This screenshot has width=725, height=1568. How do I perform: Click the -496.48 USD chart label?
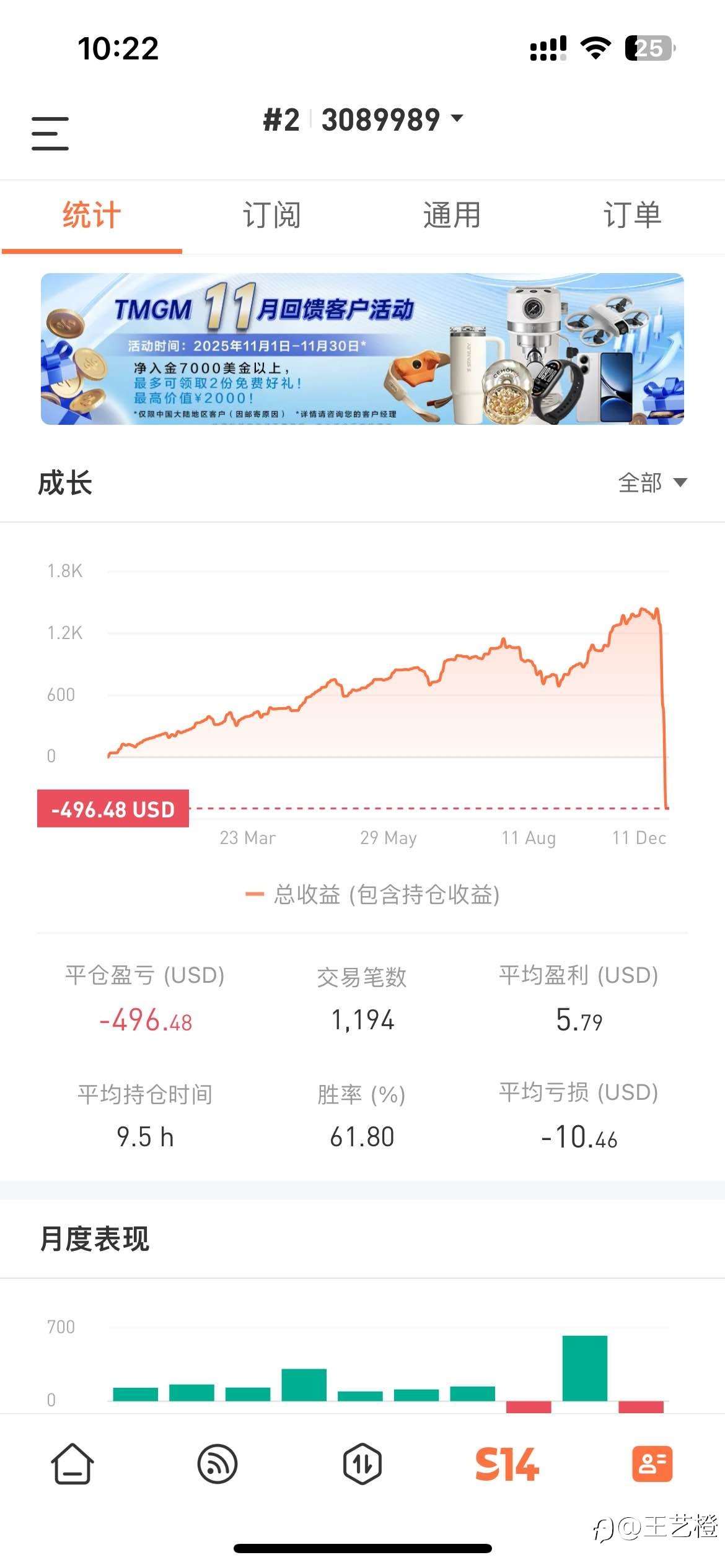point(113,808)
